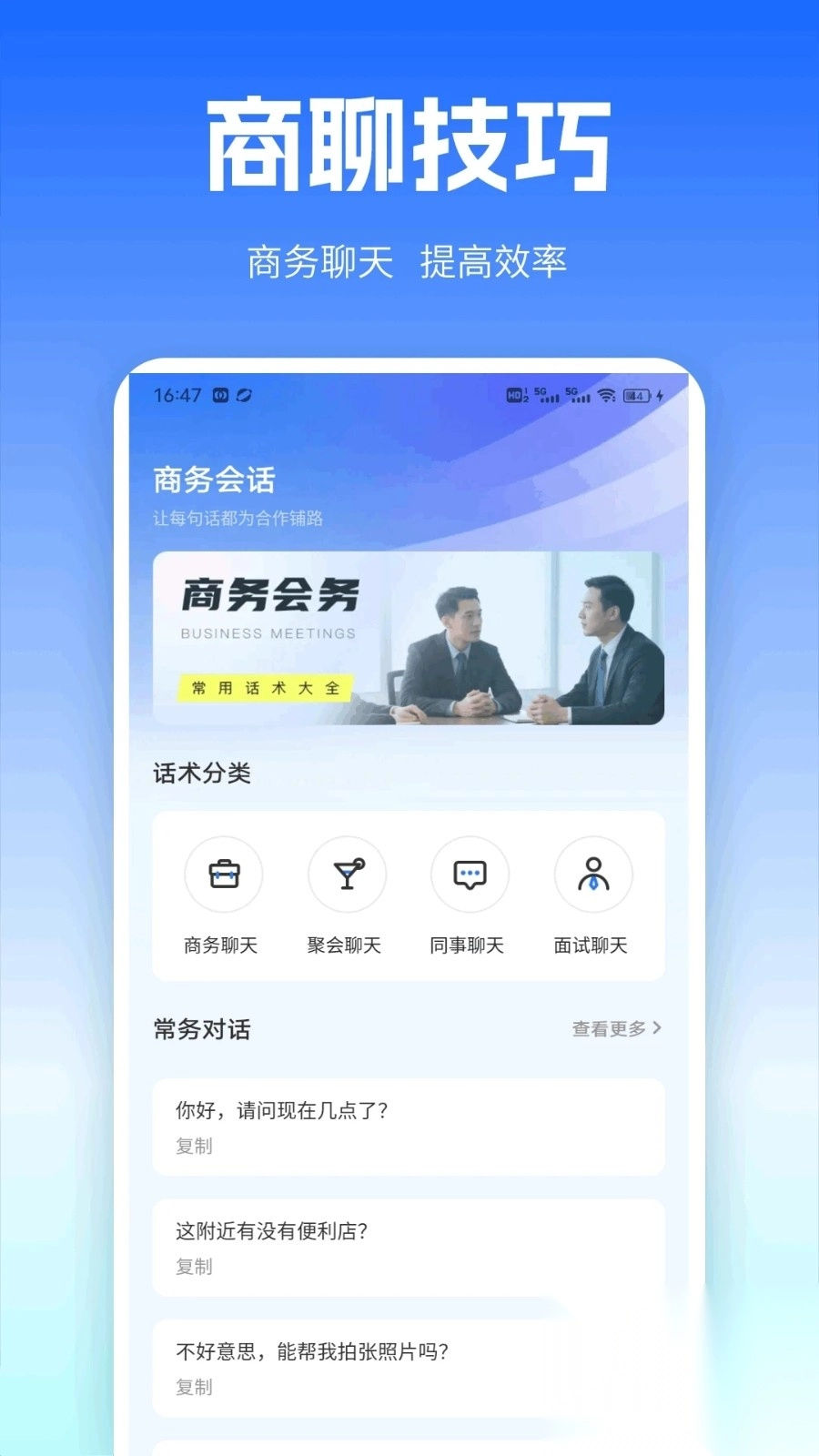The width and height of the screenshot is (819, 1456).
Task: Select the 商务聊天 briefcase icon
Action: click(x=224, y=875)
